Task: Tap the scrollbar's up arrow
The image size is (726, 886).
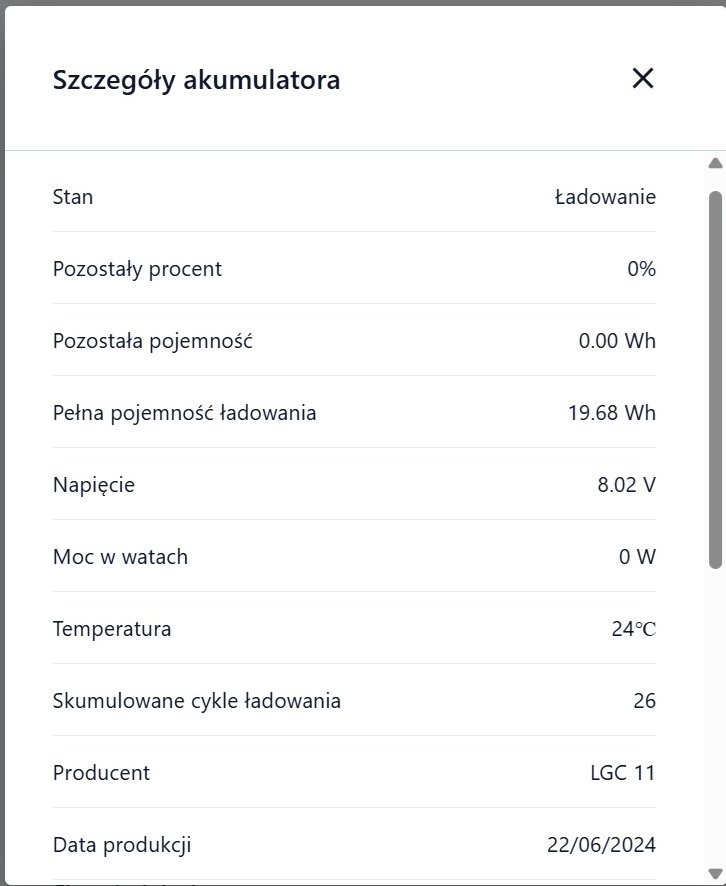Action: (x=714, y=163)
